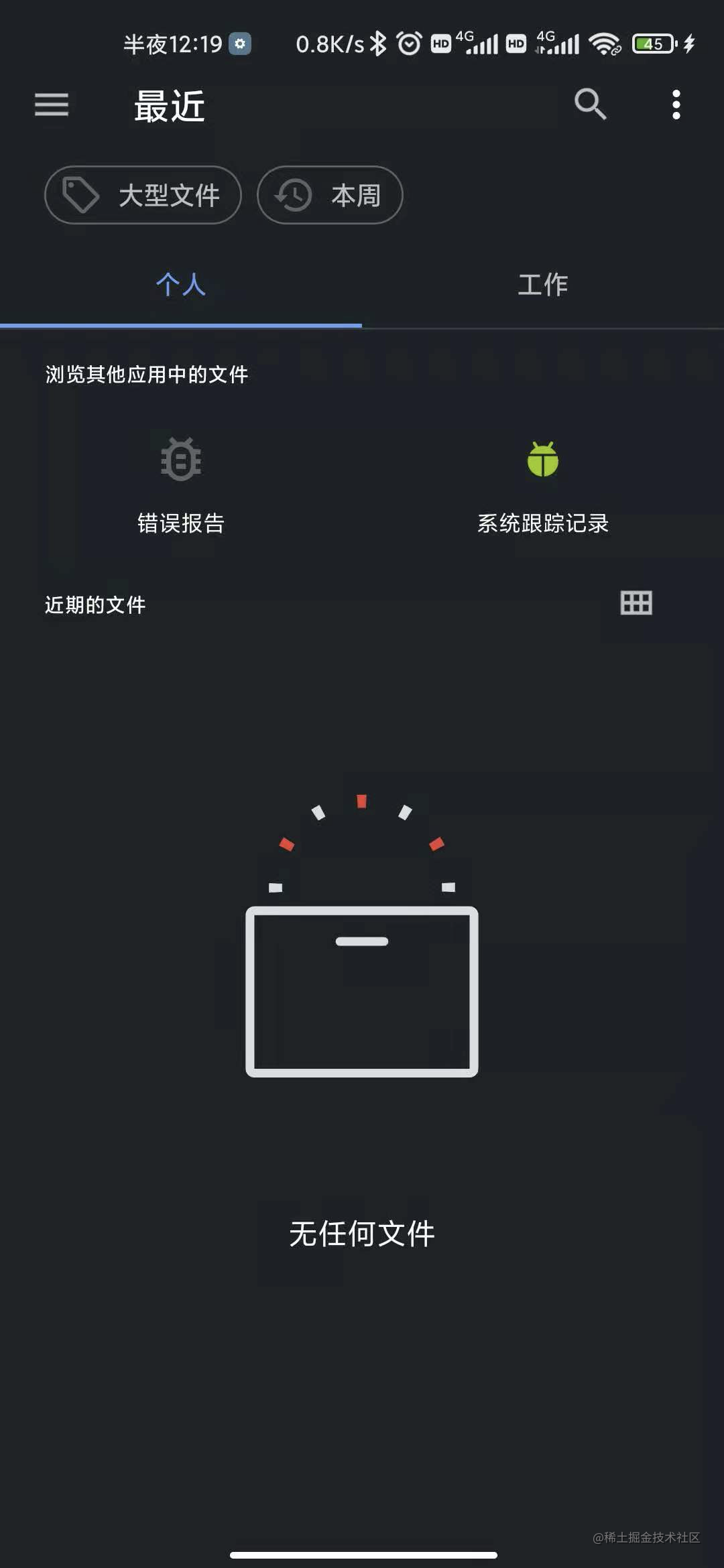This screenshot has width=724, height=1568.
Task: Open the hamburger navigation drawer
Action: coord(52,105)
